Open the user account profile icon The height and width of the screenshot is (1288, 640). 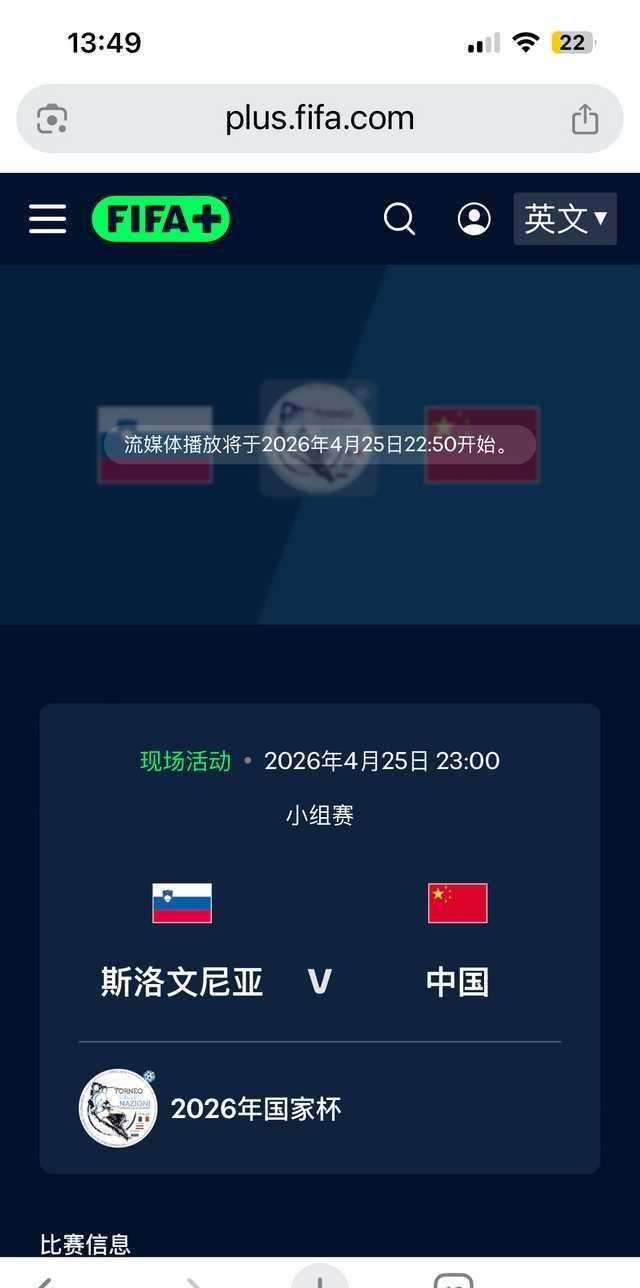click(x=474, y=219)
